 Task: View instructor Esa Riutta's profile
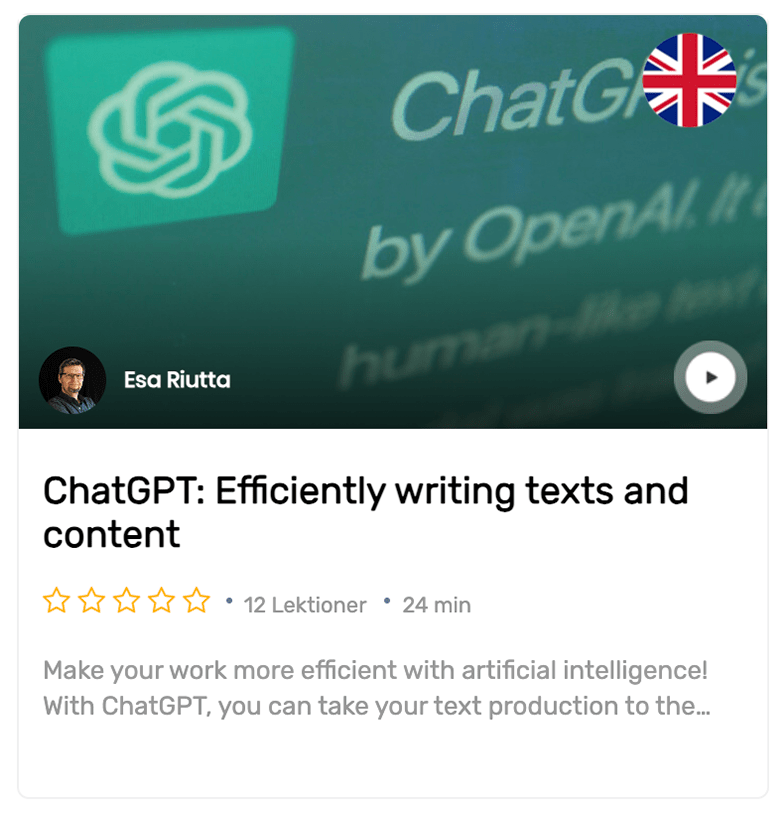pyautogui.click(x=176, y=380)
